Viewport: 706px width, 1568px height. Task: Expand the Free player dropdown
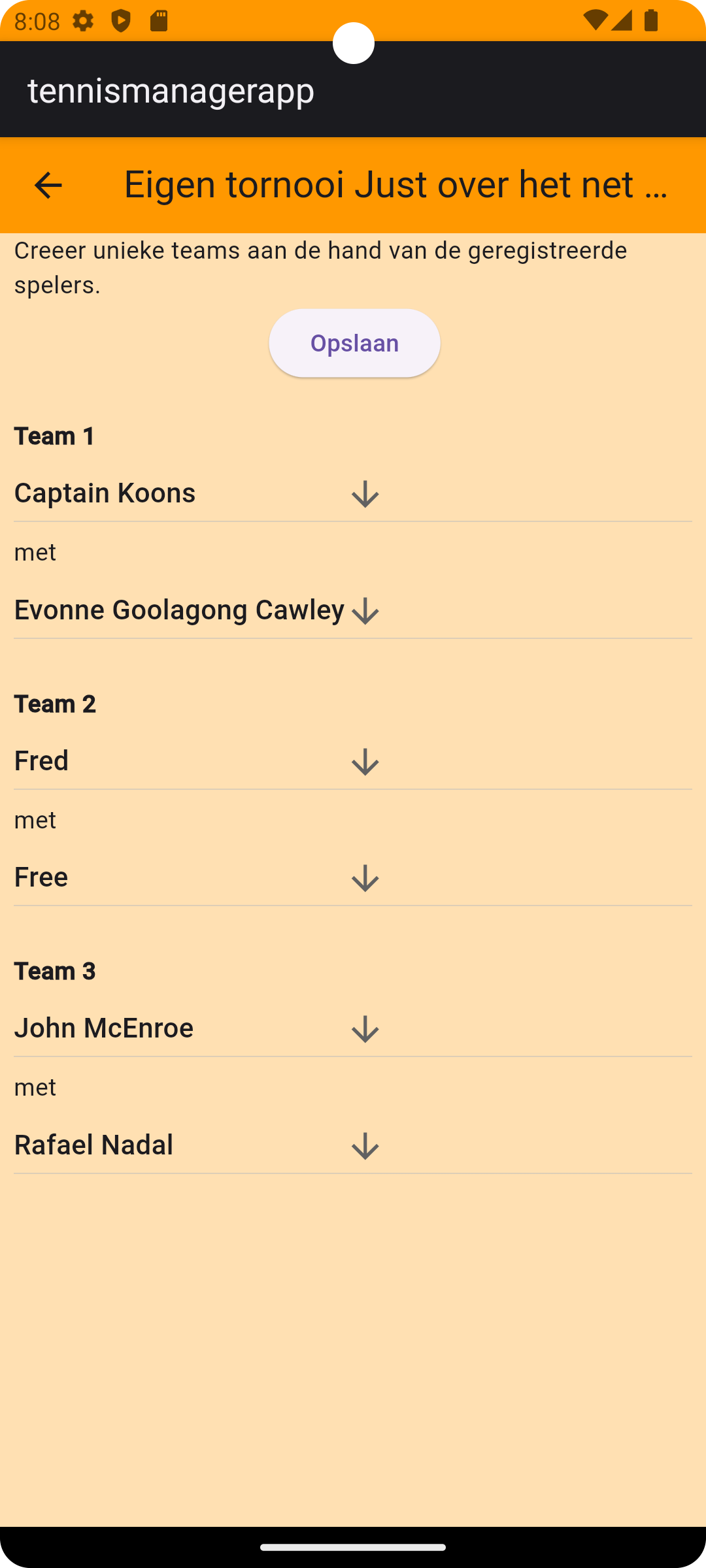click(196, 878)
